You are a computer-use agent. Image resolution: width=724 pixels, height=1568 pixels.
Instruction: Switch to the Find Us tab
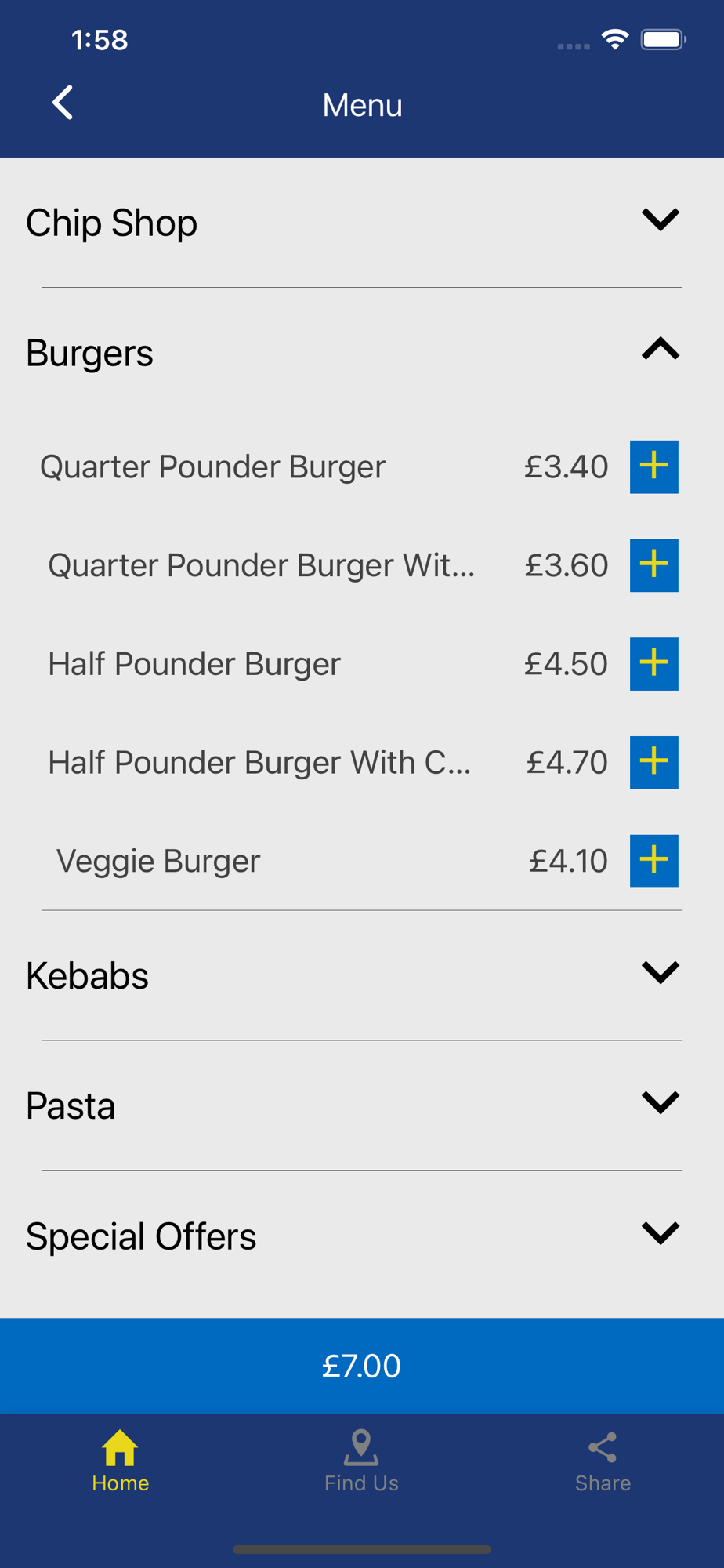coord(361,1460)
